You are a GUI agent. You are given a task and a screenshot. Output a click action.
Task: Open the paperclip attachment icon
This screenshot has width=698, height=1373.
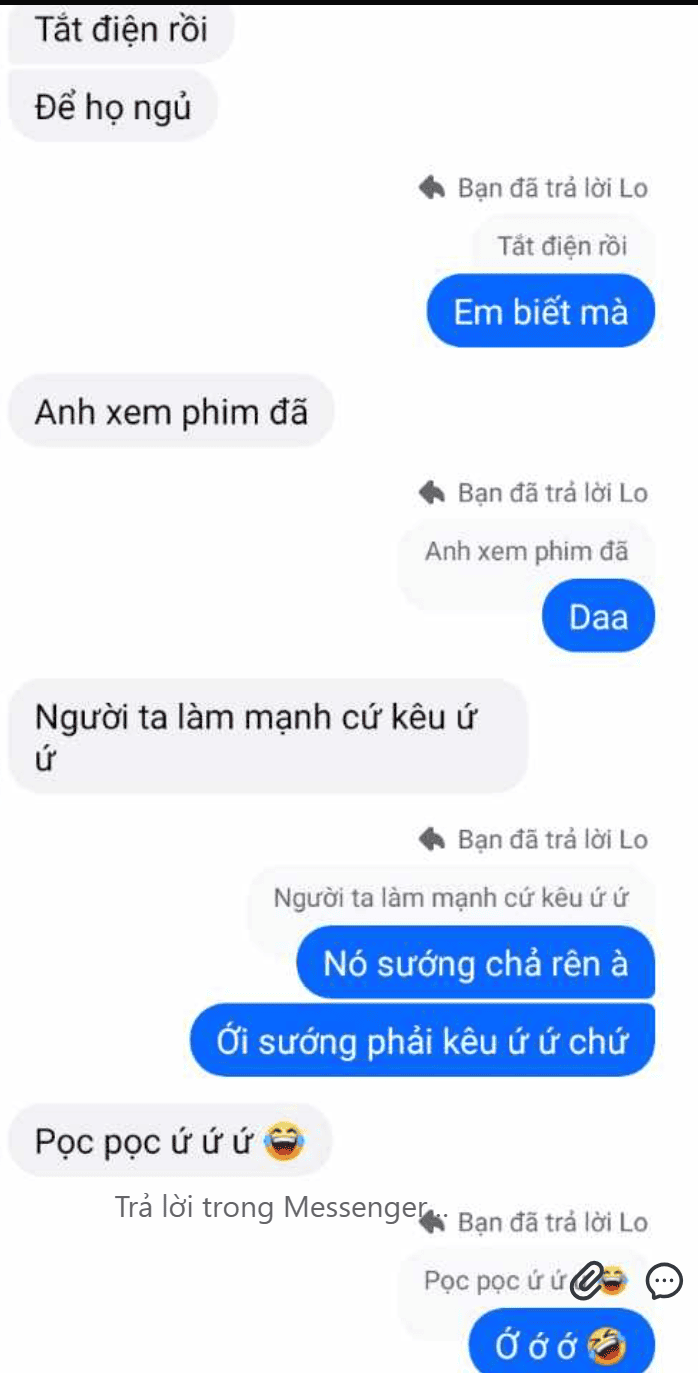[x=590, y=1281]
